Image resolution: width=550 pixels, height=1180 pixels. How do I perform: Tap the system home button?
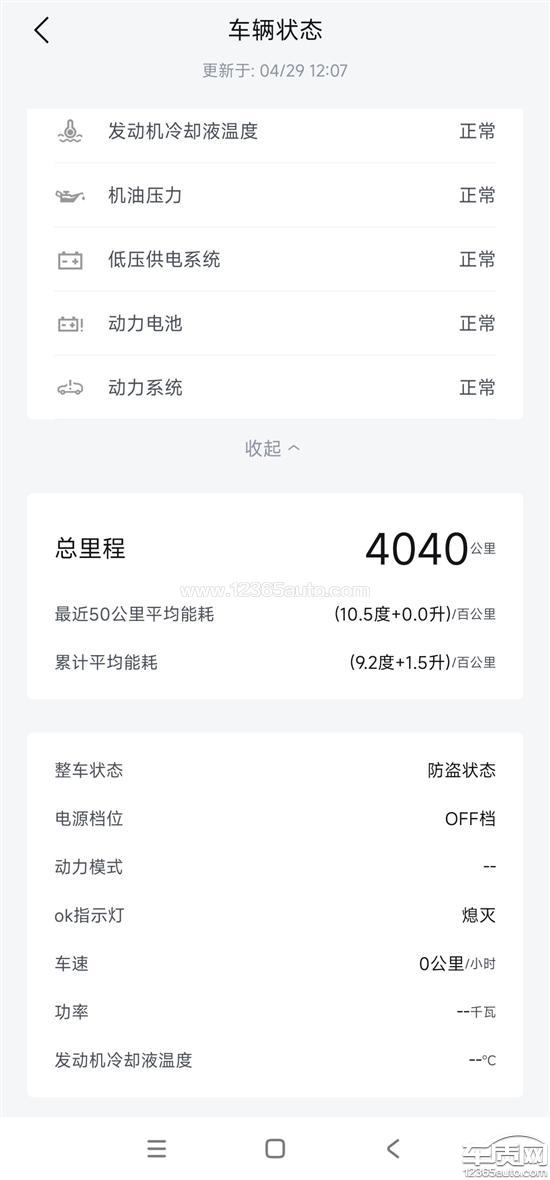(x=275, y=1148)
